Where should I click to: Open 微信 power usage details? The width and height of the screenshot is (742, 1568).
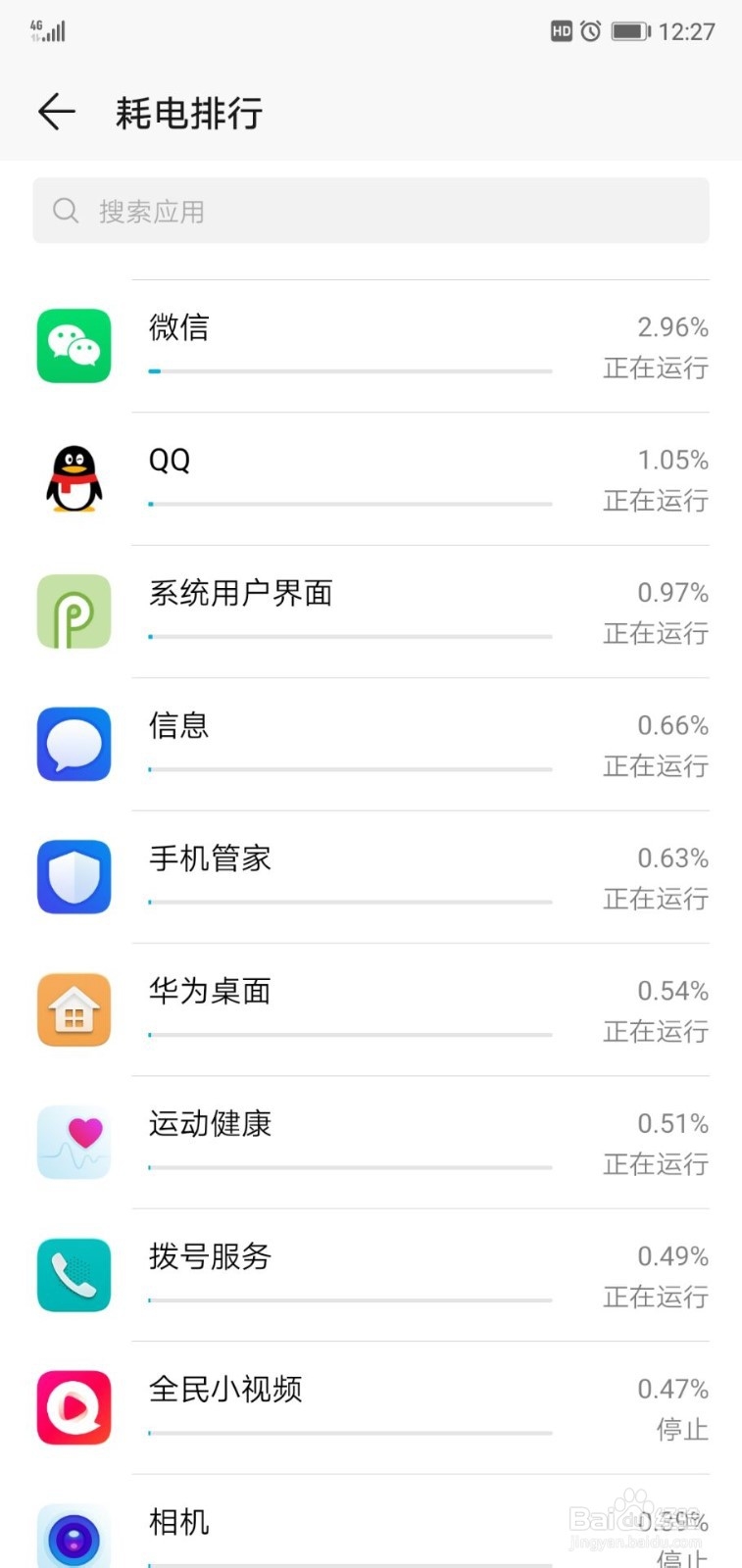click(371, 346)
